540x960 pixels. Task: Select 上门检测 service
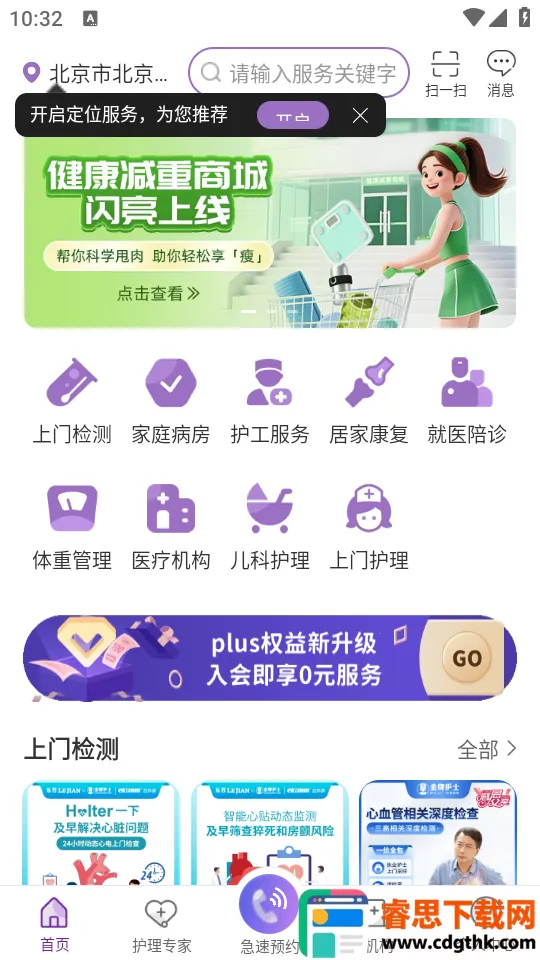(x=72, y=401)
